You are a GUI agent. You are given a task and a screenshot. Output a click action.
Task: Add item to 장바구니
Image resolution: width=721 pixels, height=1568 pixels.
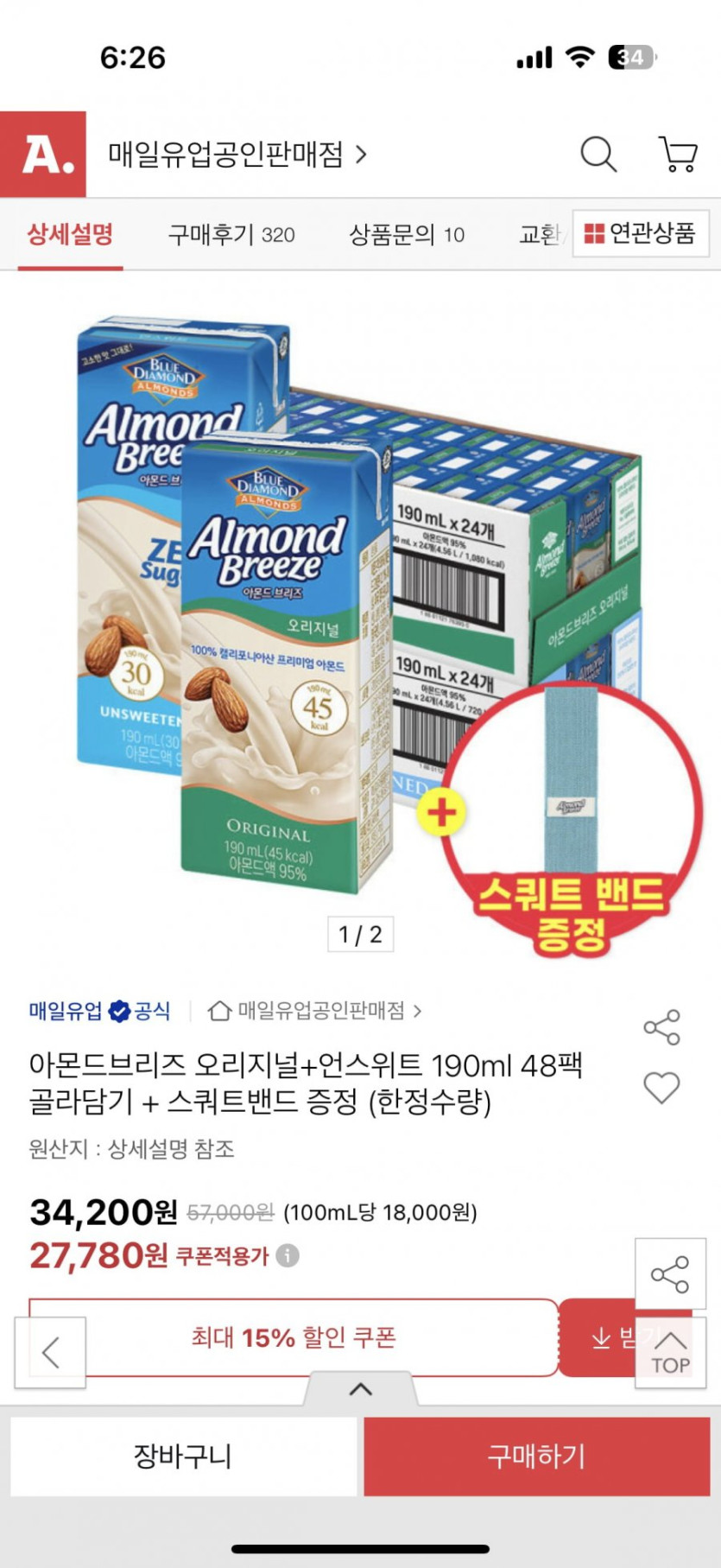point(183,1457)
